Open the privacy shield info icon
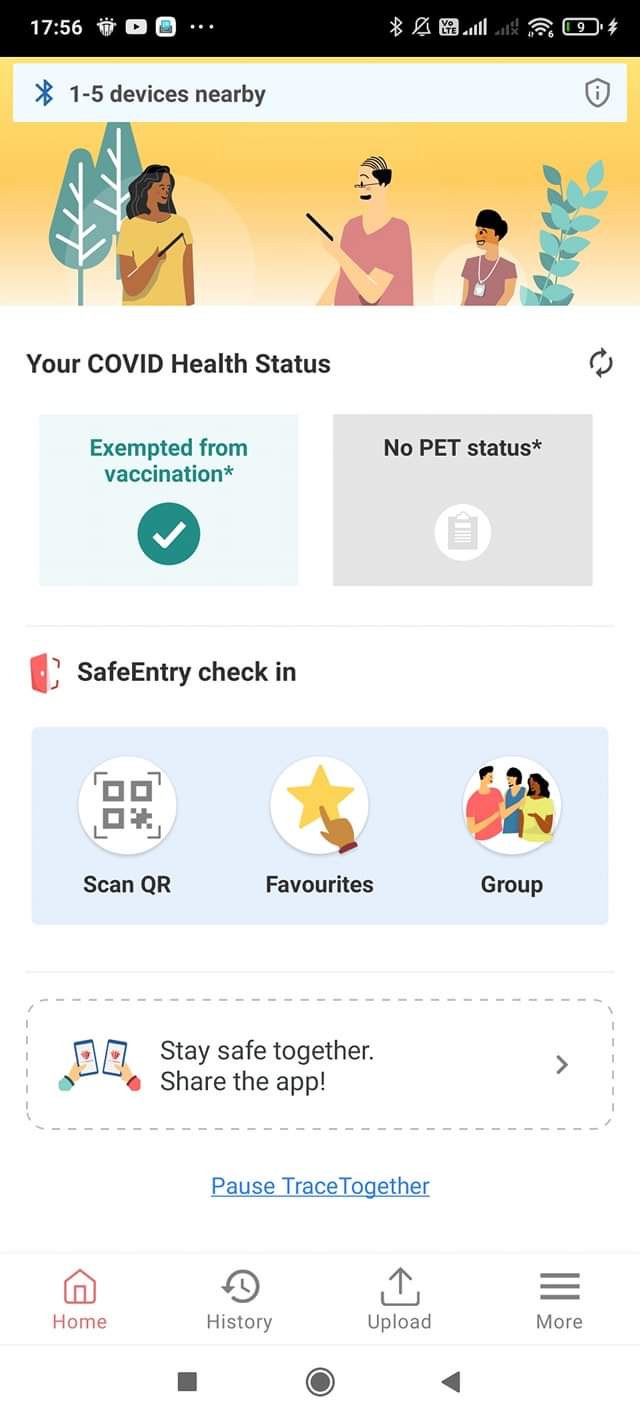This screenshot has height=1422, width=640. click(597, 93)
